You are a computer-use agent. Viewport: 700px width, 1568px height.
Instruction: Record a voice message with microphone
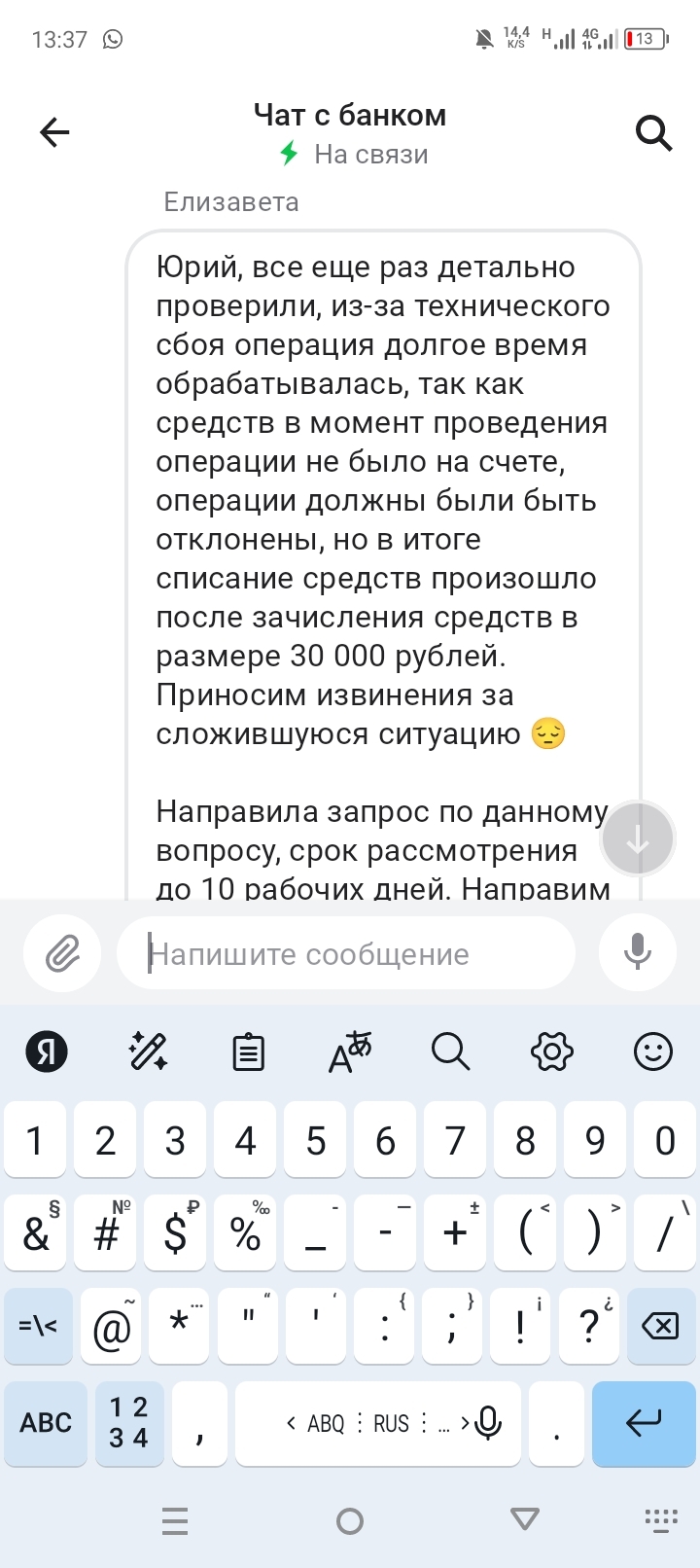638,952
